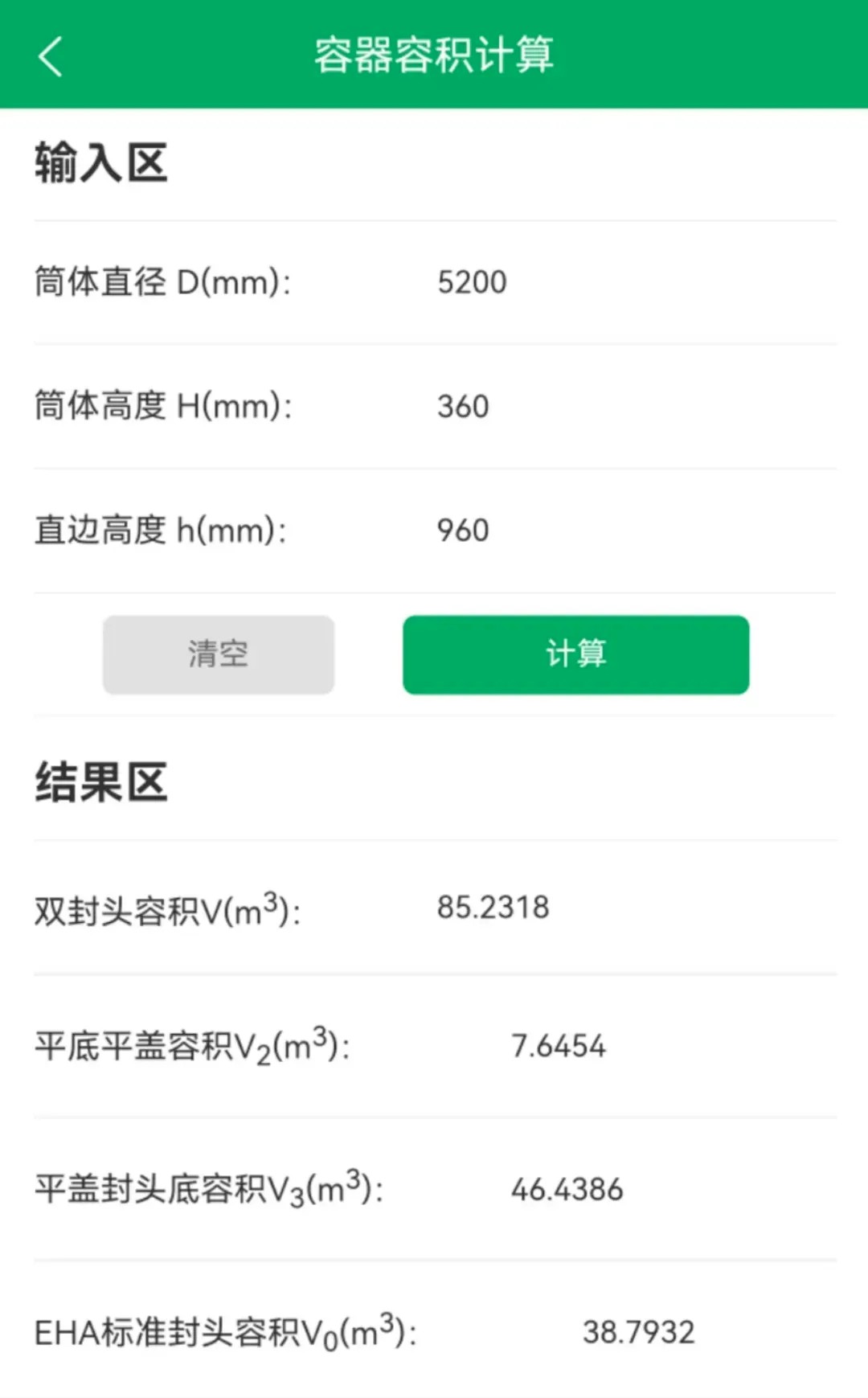Click the 筒体直径 D(mm) label
The image size is (868, 1398).
(161, 281)
